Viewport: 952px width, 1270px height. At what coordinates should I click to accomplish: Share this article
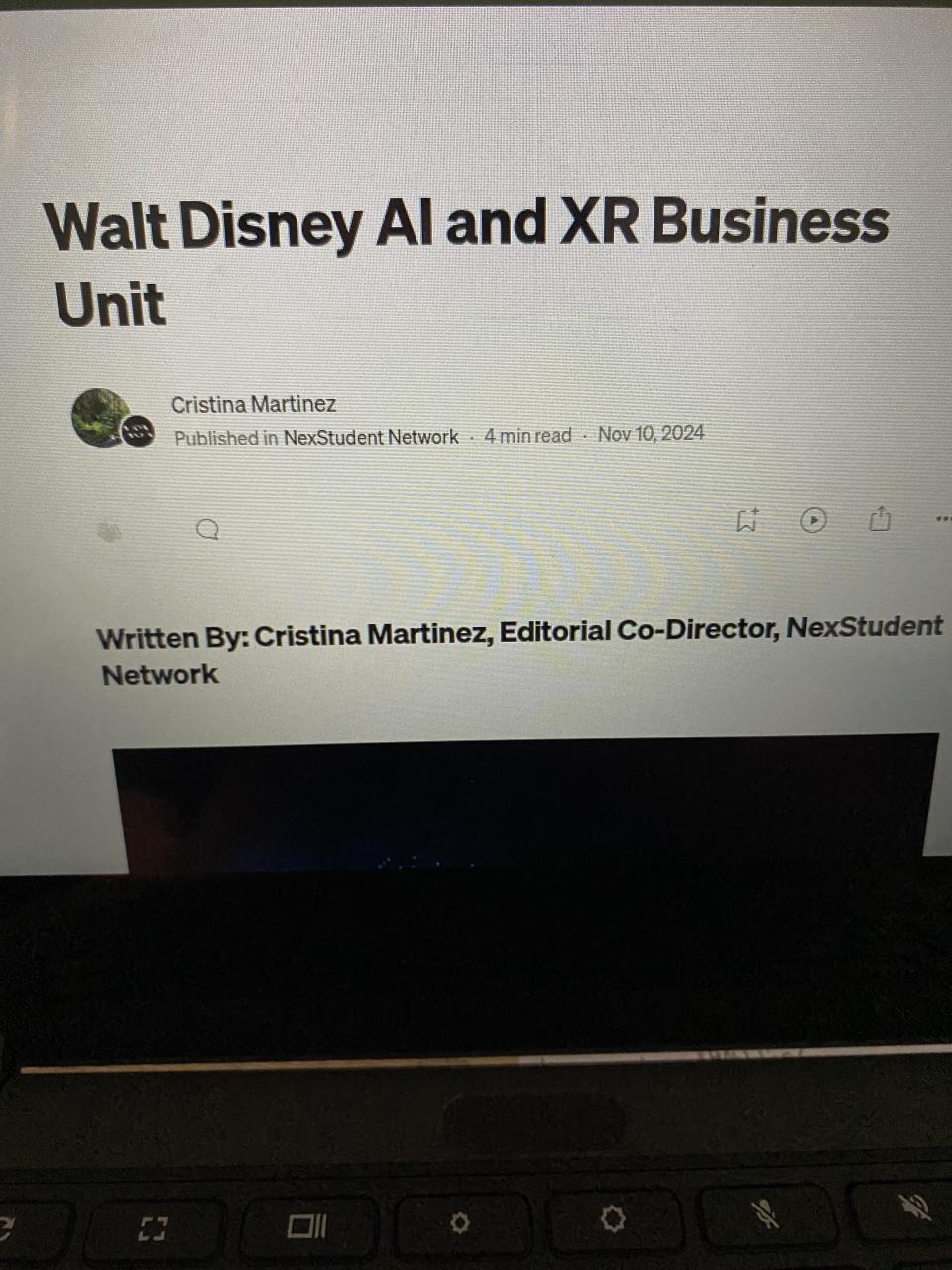(880, 518)
